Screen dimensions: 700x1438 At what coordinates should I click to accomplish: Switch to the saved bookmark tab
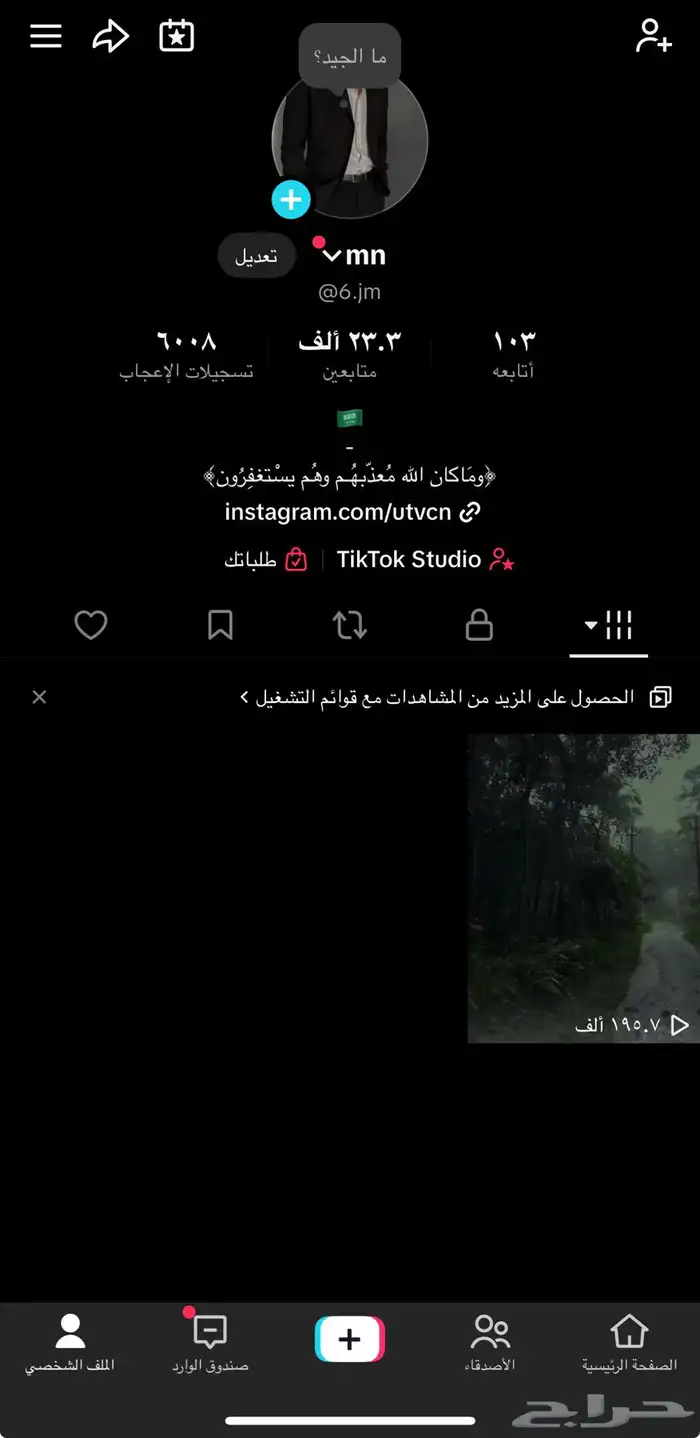click(x=220, y=626)
